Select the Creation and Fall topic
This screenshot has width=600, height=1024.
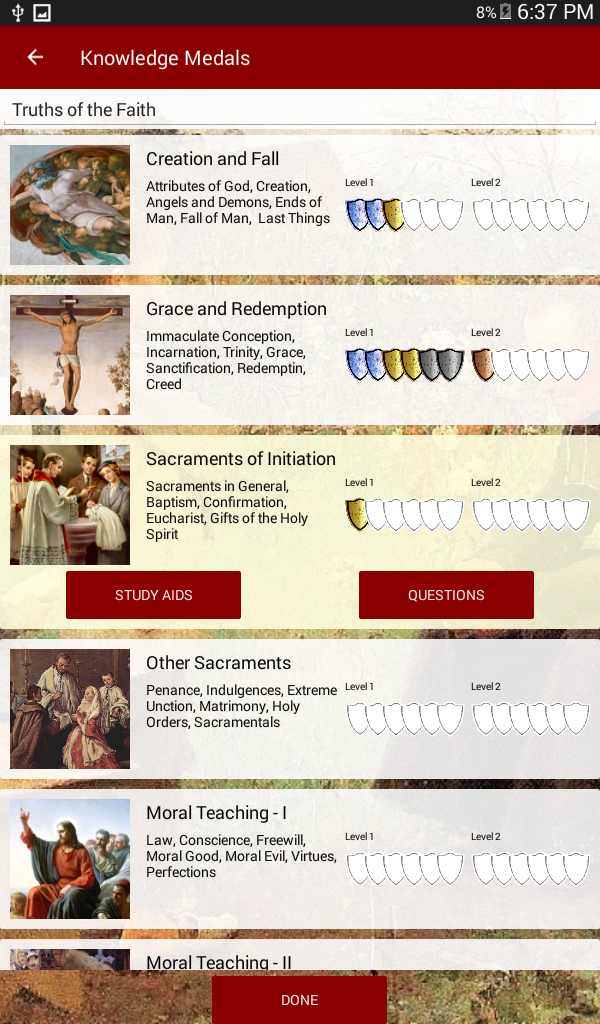[213, 159]
